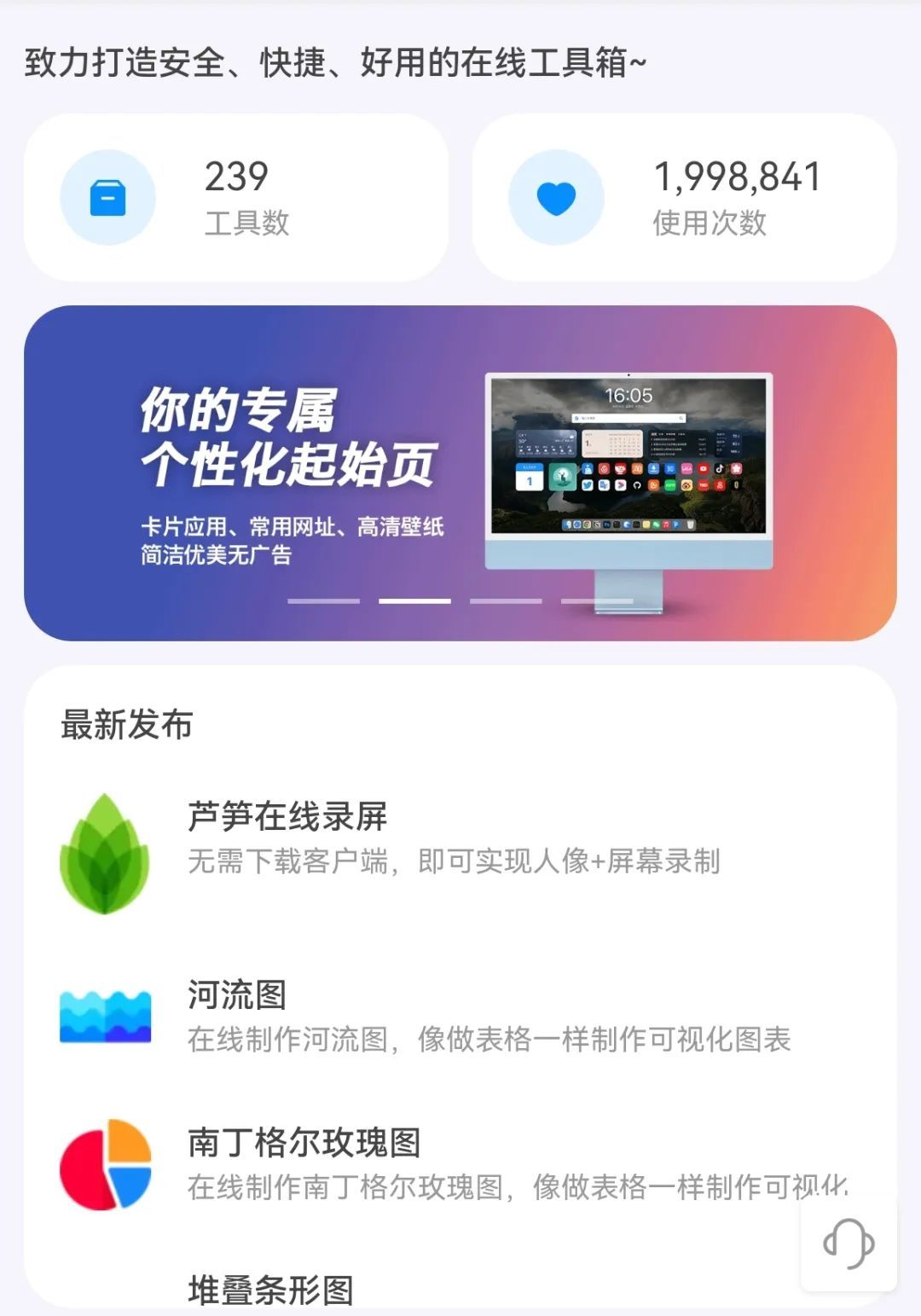Open 芦笋在线录屏 tool
The height and width of the screenshot is (1316, 921).
[x=287, y=817]
